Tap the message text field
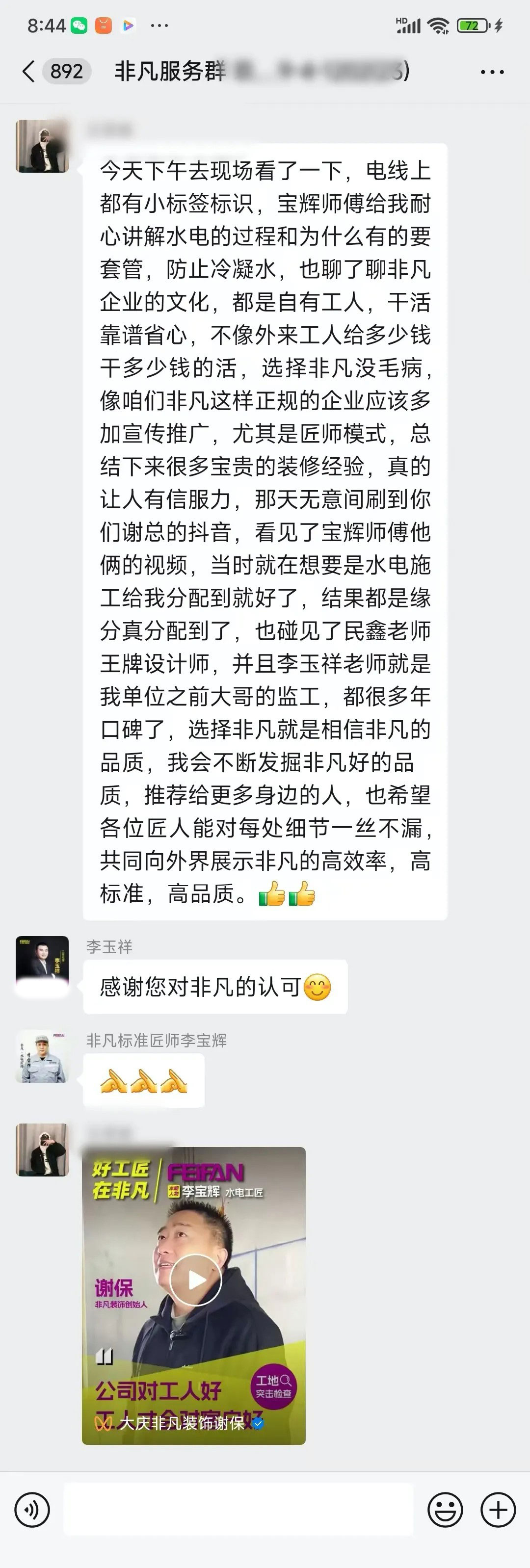 tap(238, 1510)
